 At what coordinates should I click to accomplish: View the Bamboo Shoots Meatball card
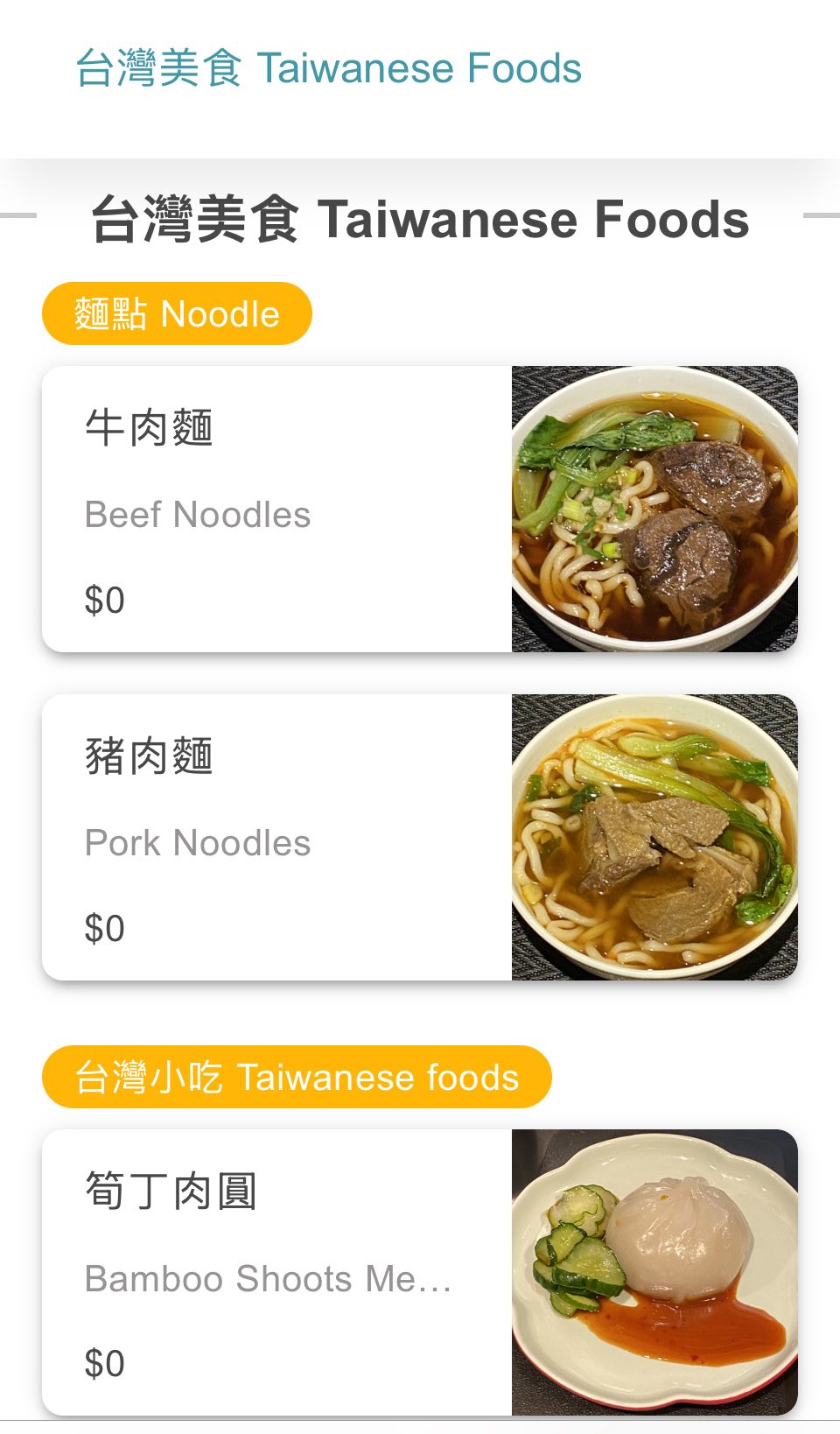[x=418, y=1272]
